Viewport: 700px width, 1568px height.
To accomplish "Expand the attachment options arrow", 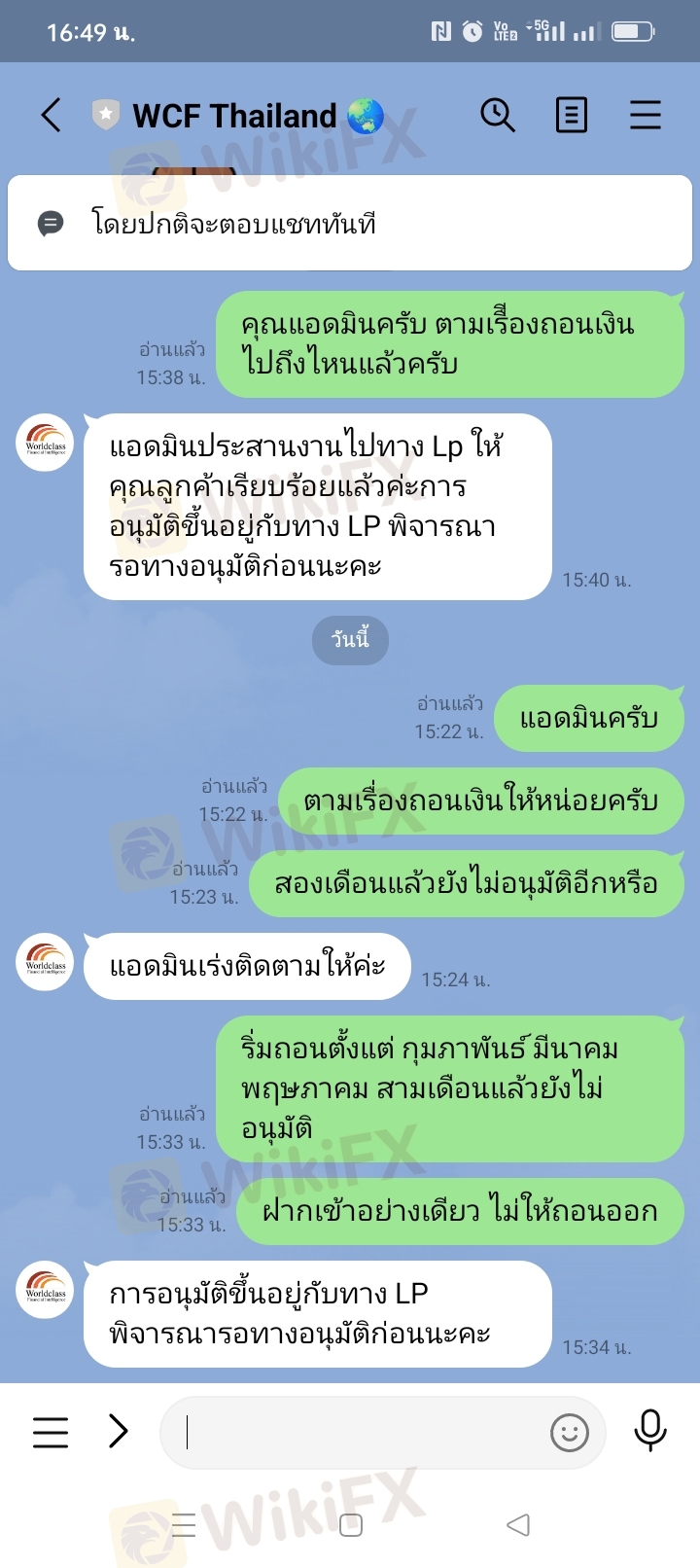I will point(119,1431).
